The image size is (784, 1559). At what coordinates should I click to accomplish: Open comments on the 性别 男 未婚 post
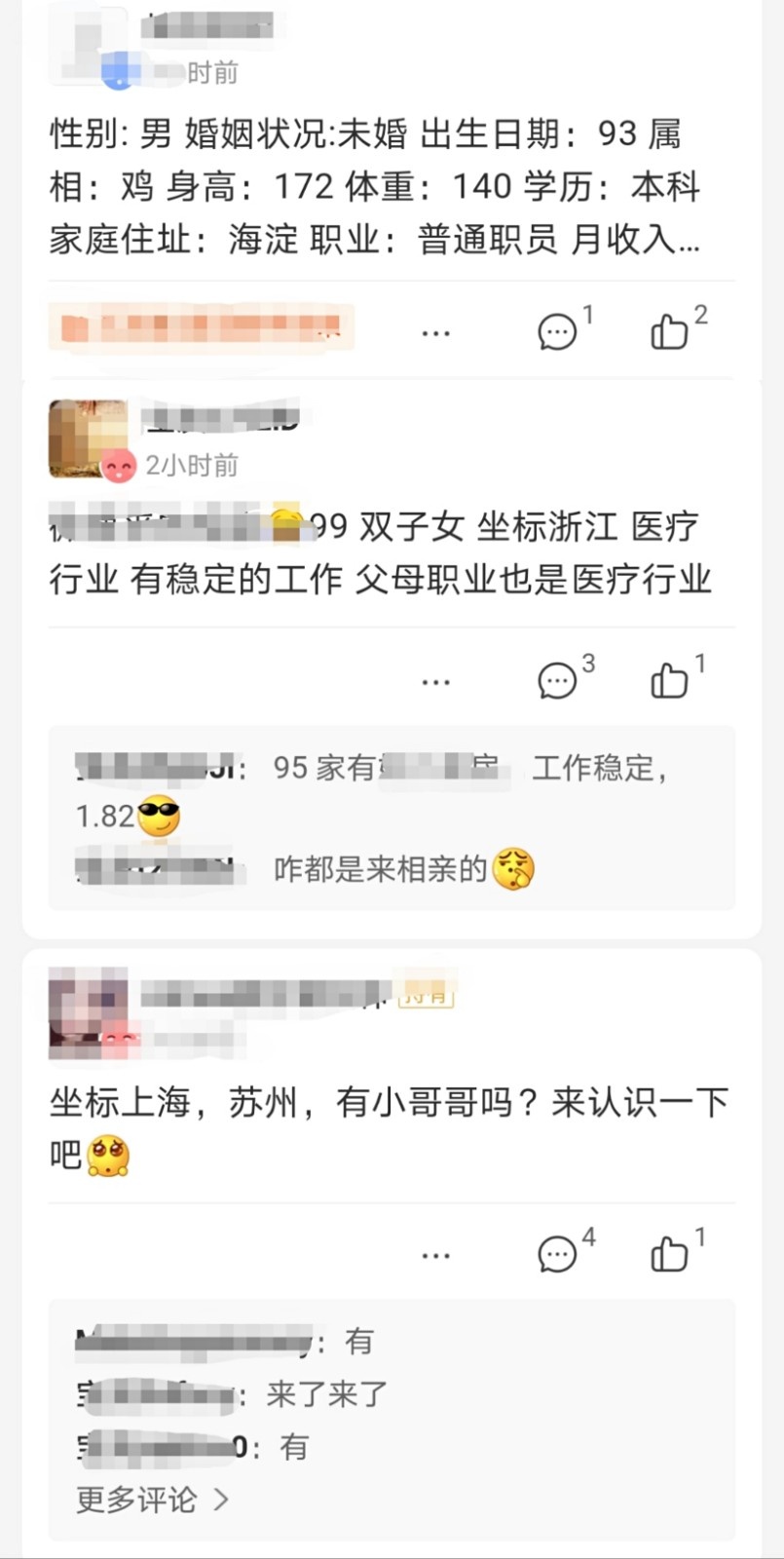tap(558, 332)
